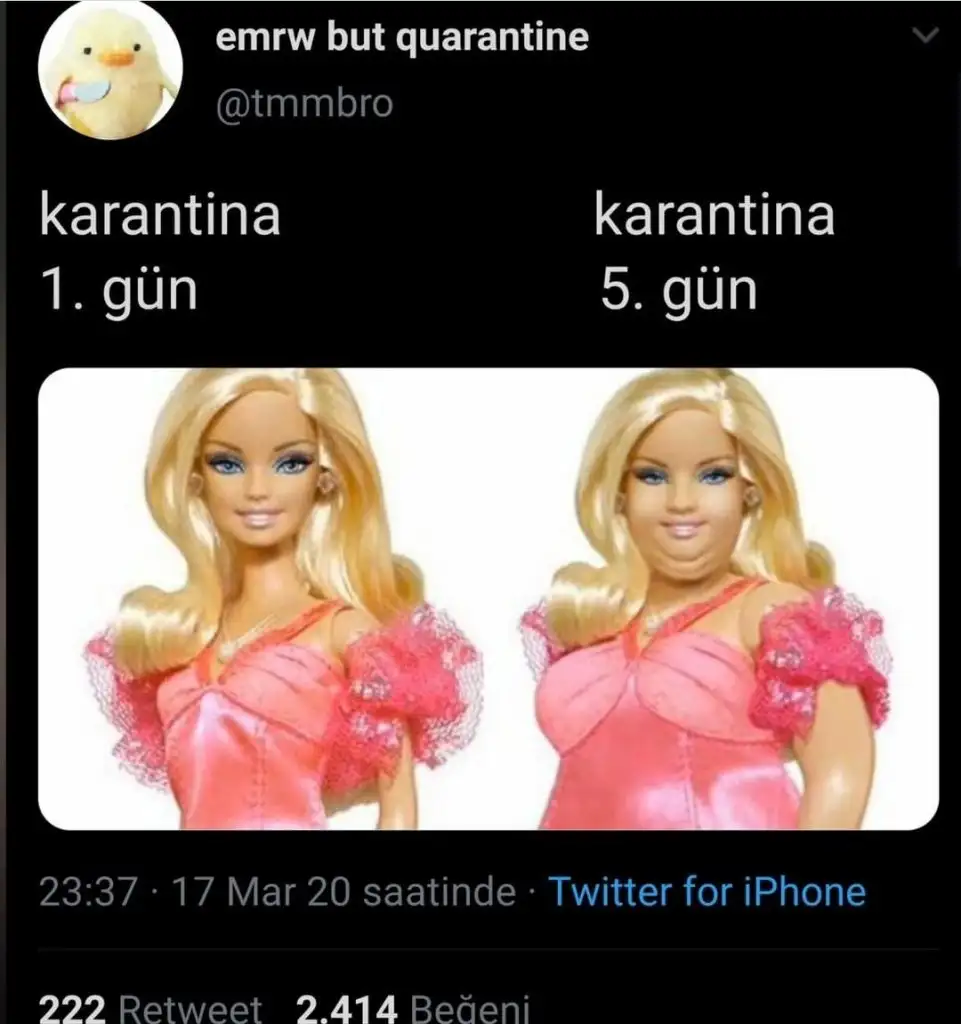Tap the Twitter for iPhone link
Image resolution: width=961 pixels, height=1024 pixels.
click(707, 891)
